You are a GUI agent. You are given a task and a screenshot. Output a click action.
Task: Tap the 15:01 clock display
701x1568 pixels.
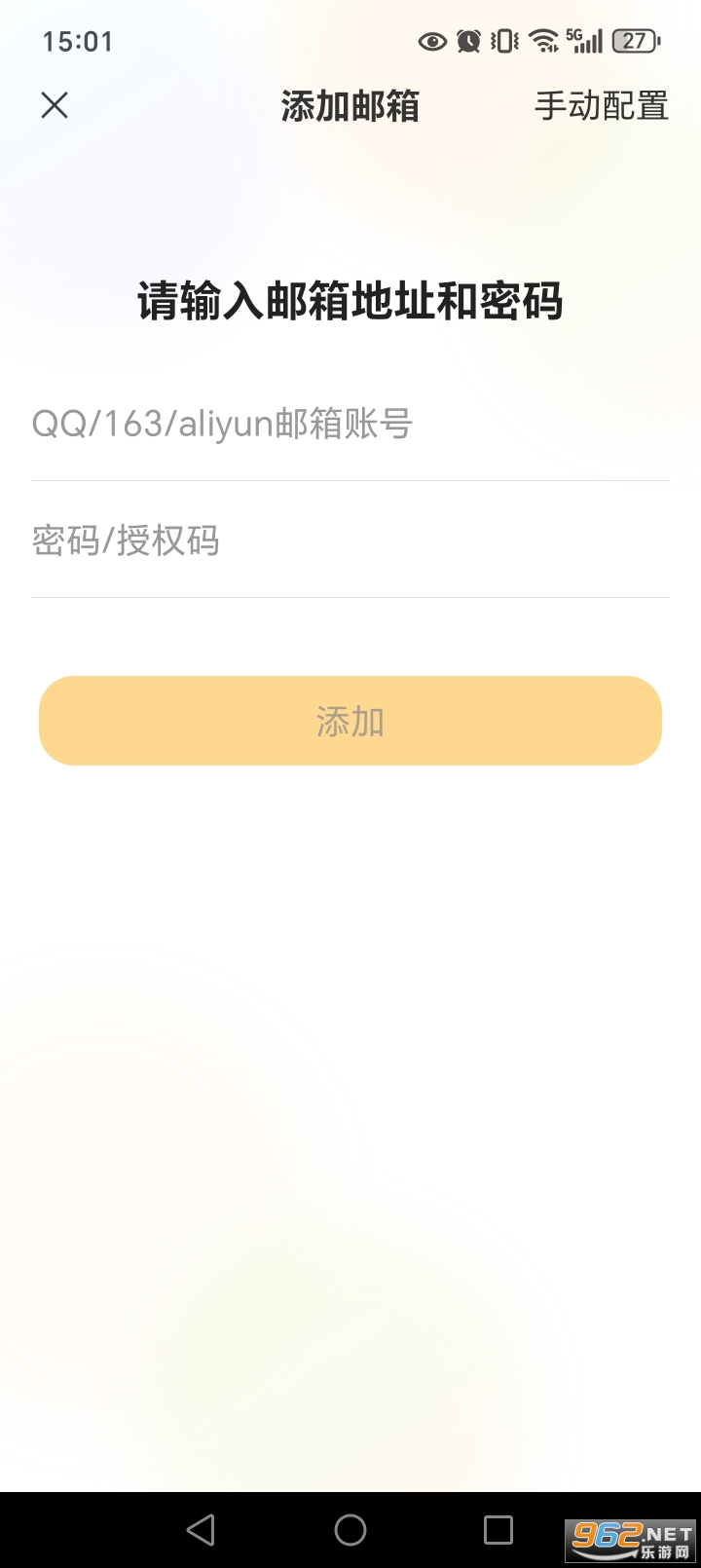(x=78, y=41)
